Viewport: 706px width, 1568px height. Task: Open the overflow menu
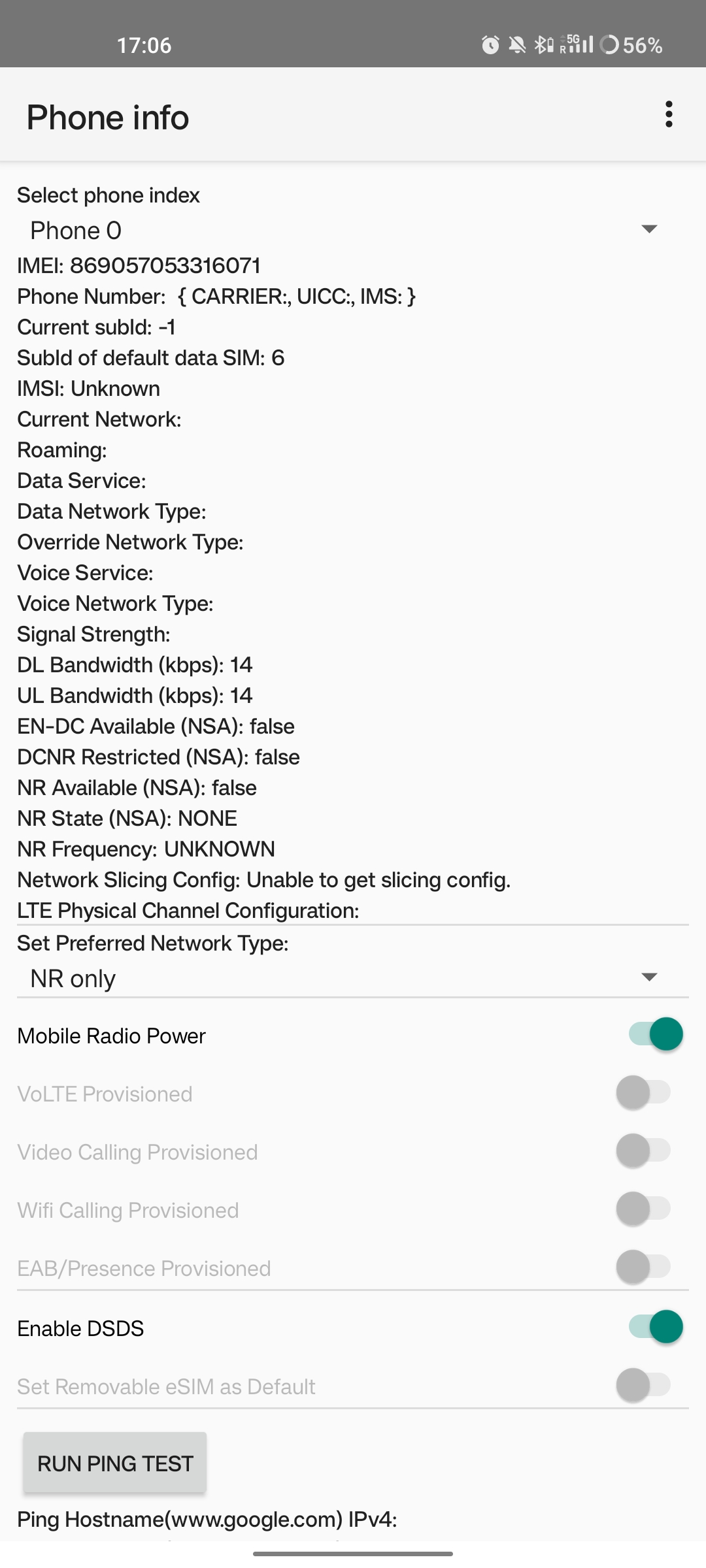[668, 114]
